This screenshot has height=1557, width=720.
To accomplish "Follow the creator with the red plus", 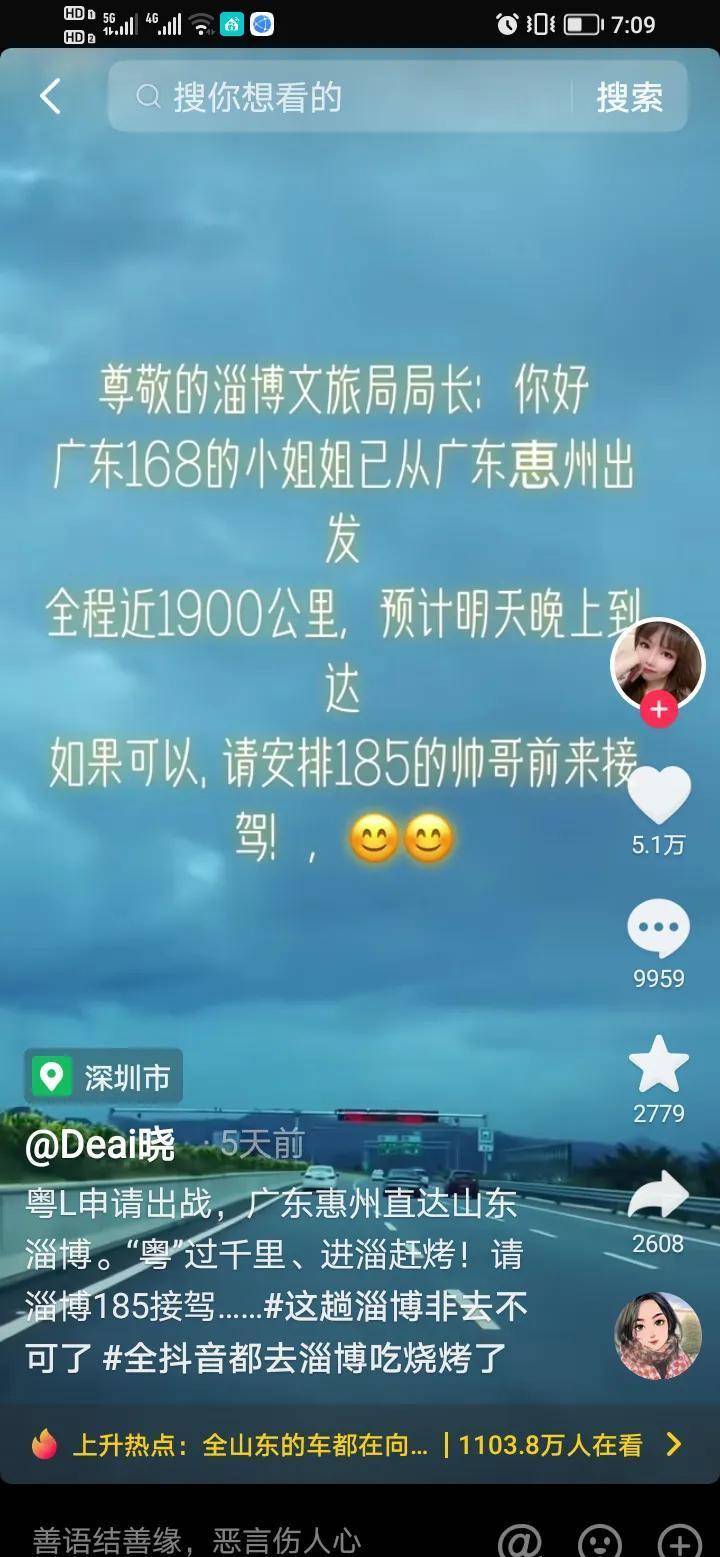I will click(x=658, y=711).
